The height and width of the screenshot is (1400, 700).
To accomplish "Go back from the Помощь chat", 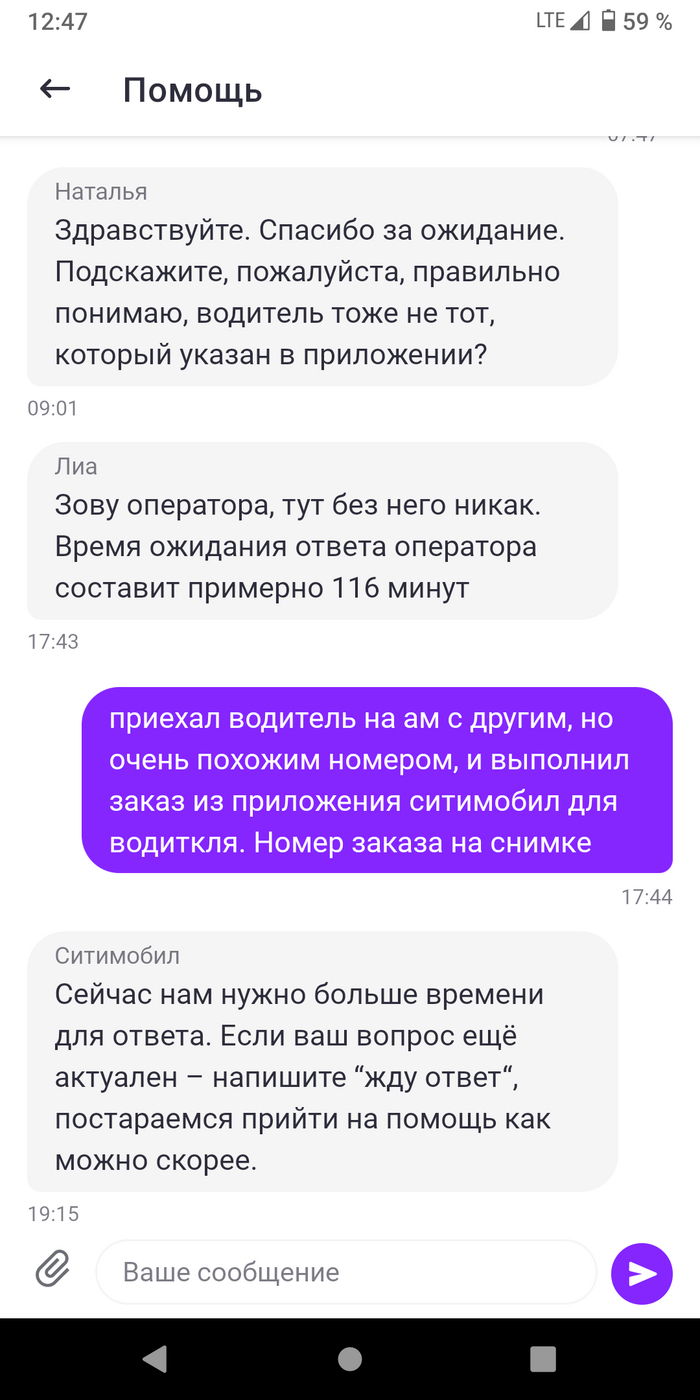I will tap(55, 90).
